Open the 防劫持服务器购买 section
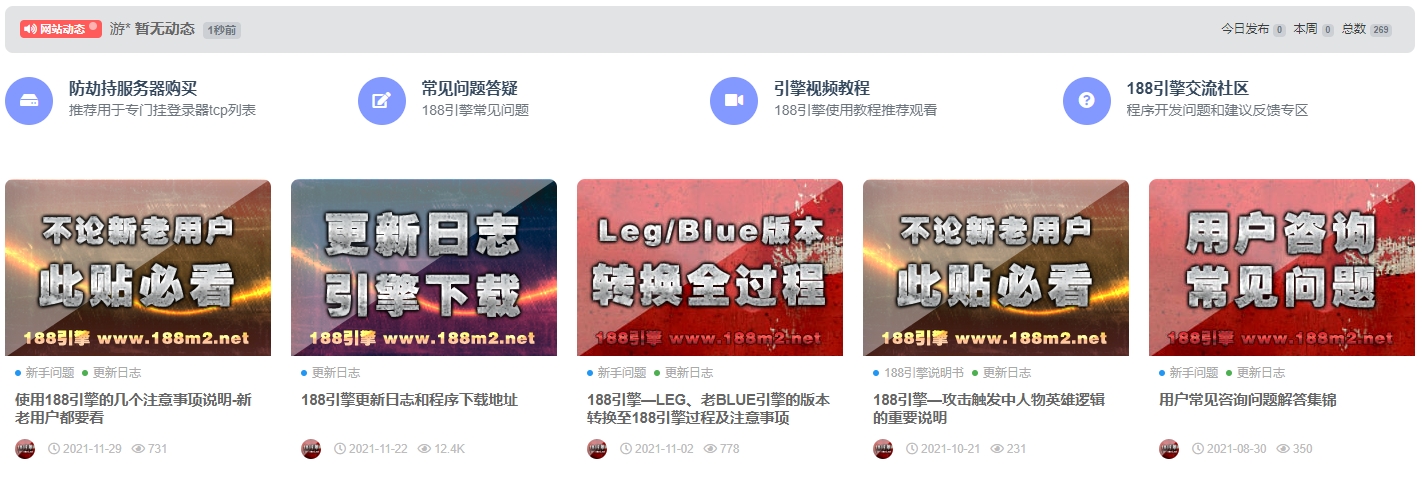Viewport: 1422px width, 477px height. tap(133, 89)
